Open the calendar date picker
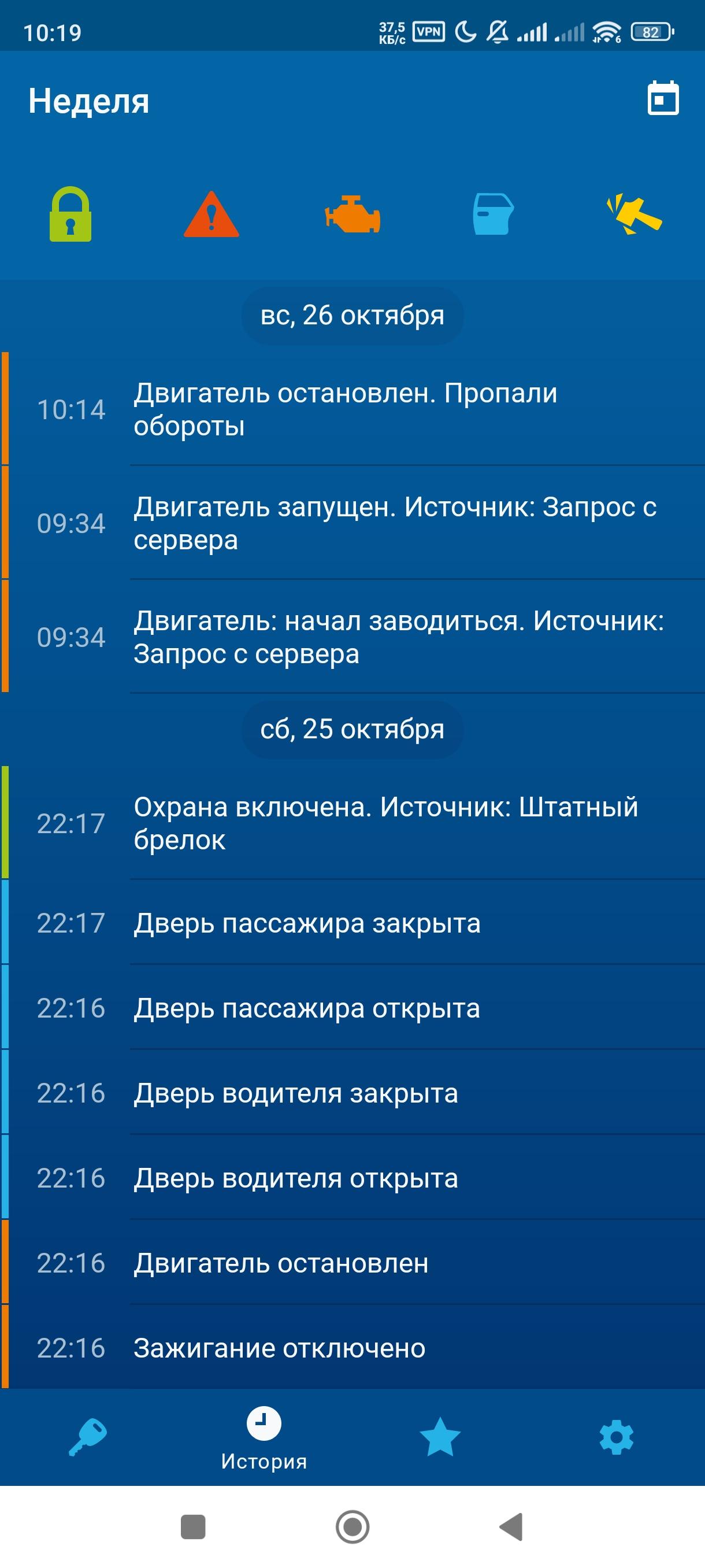 coord(662,98)
